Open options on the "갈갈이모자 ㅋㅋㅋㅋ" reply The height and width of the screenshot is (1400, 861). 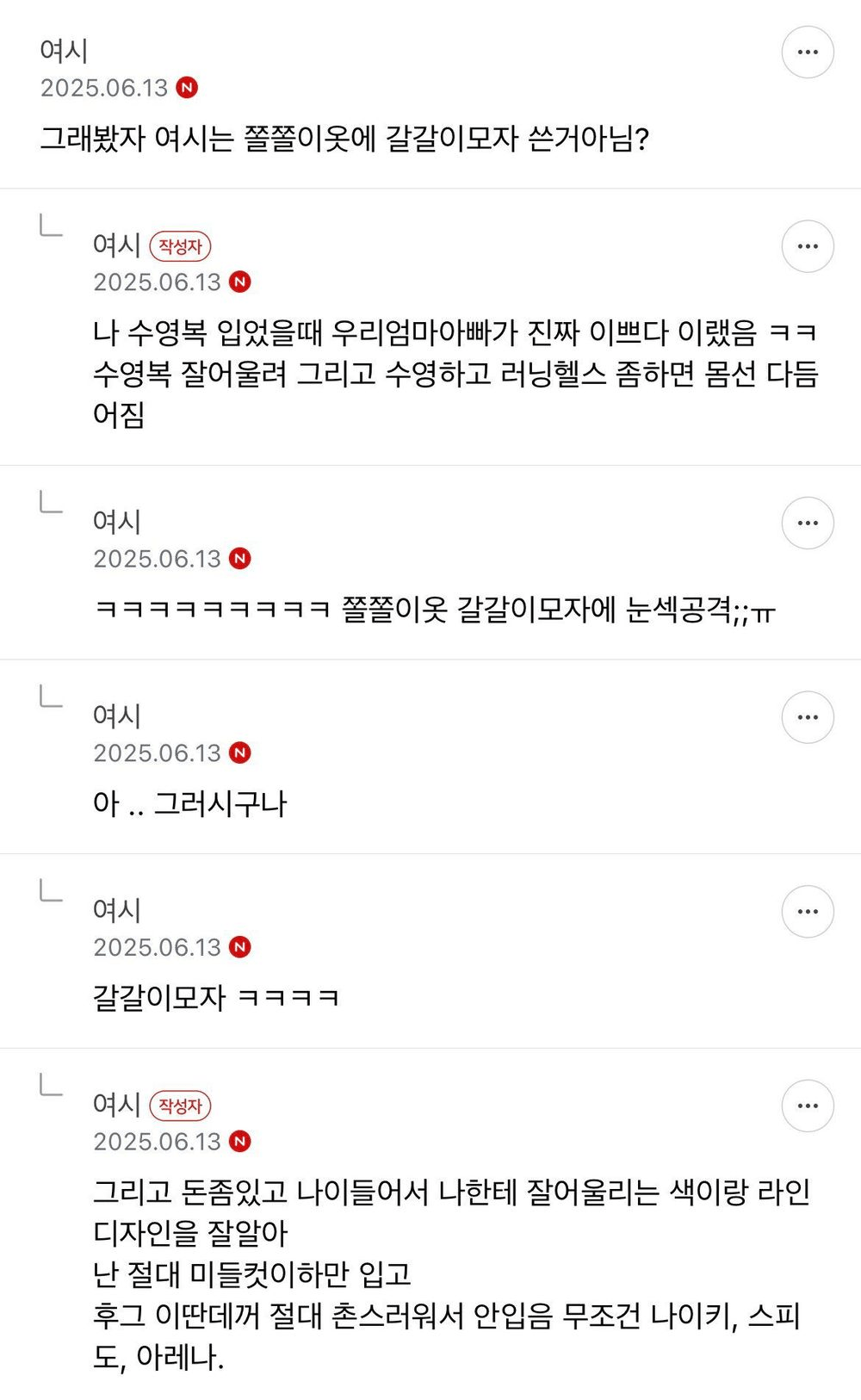807,910
